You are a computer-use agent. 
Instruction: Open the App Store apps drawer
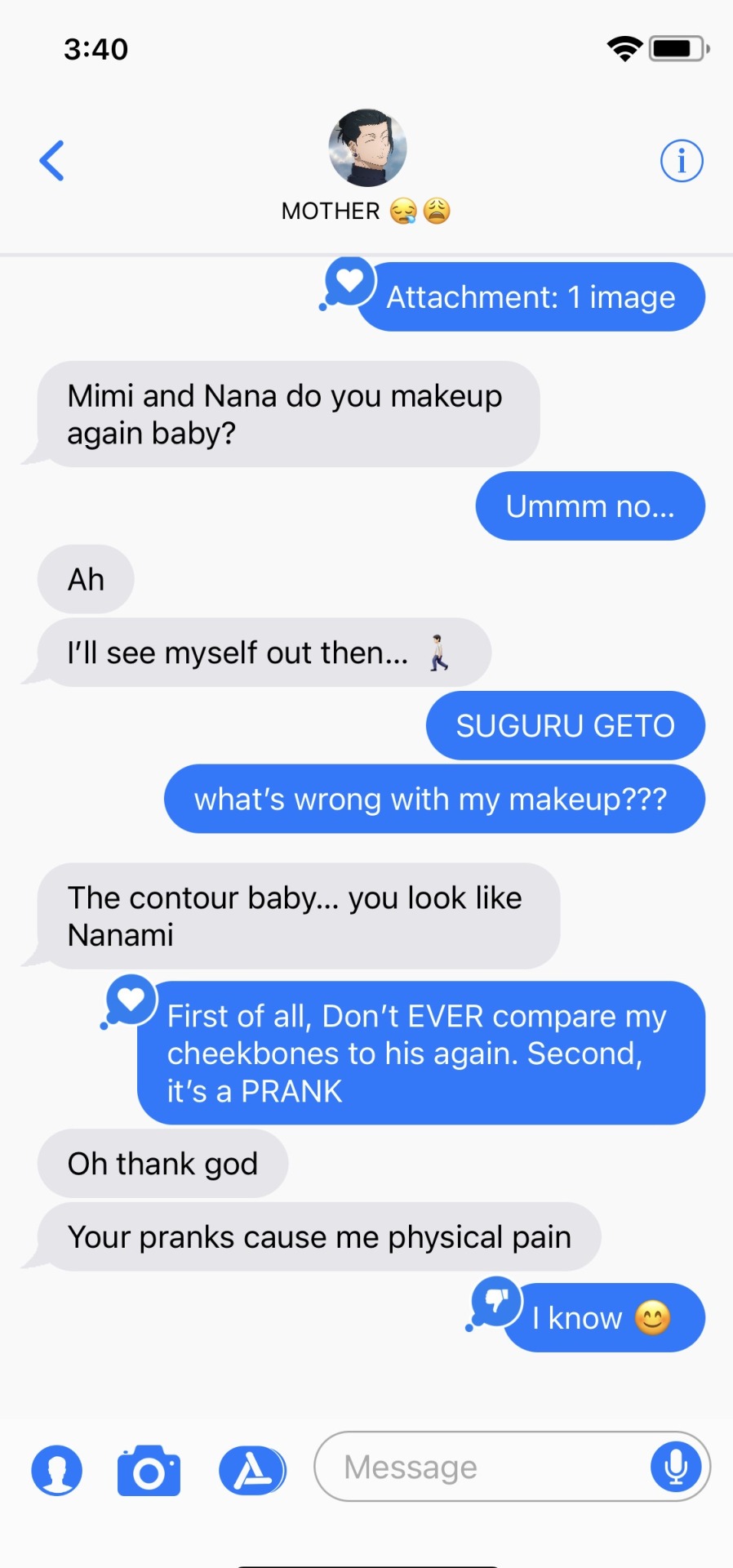click(252, 1470)
